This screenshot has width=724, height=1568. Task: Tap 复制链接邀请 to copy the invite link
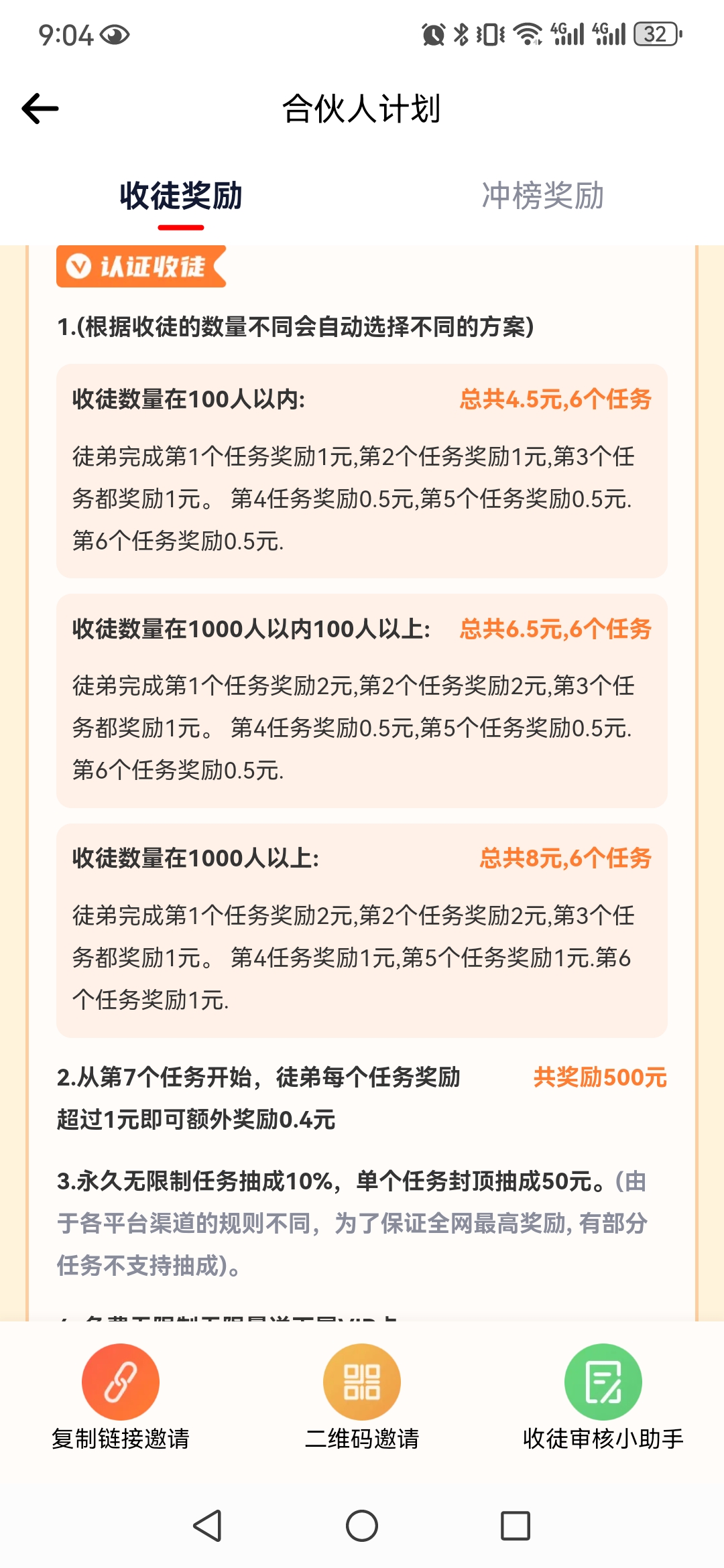point(121,1396)
